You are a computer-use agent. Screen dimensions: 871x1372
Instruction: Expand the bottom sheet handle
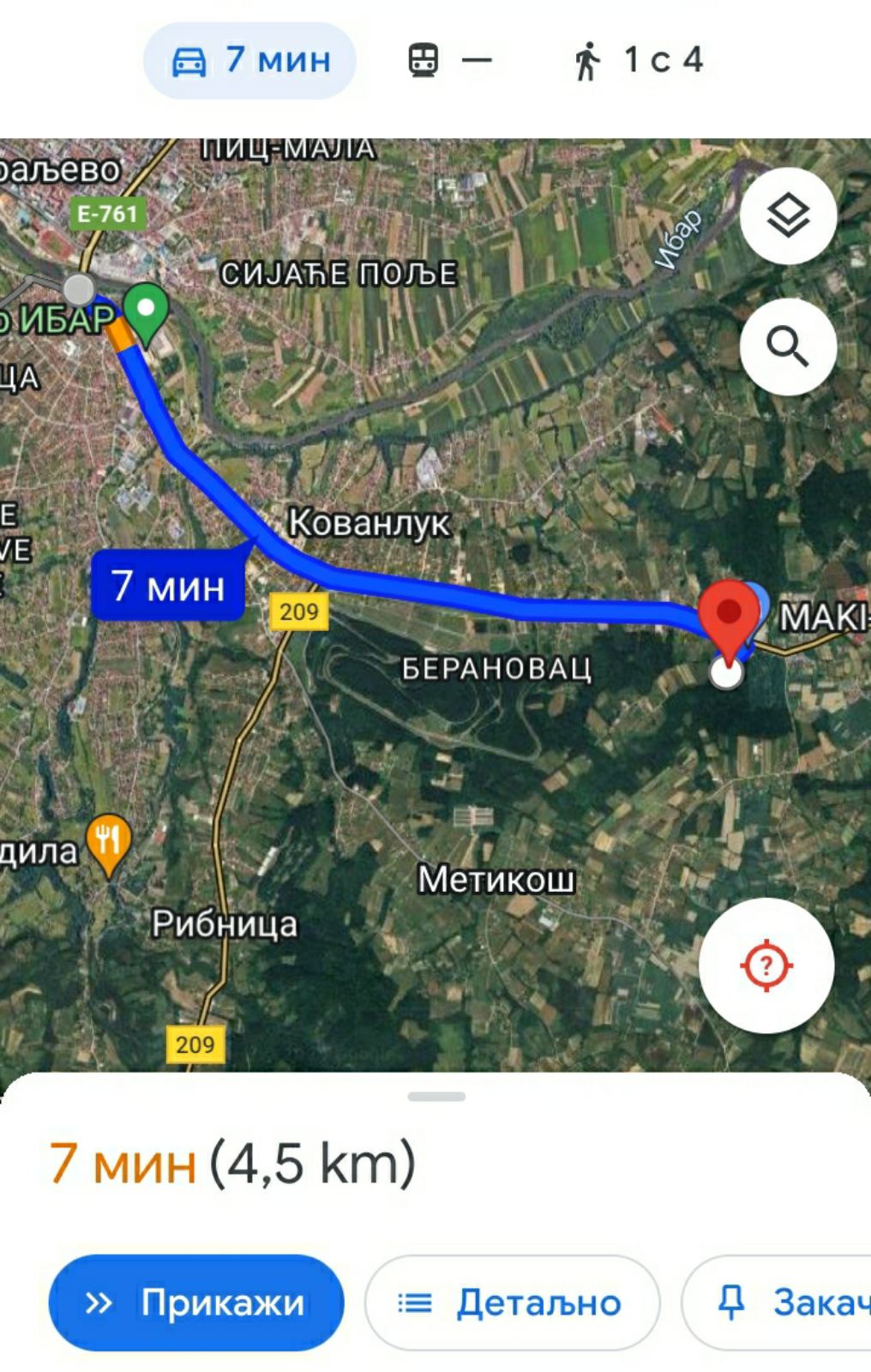pos(436,1097)
